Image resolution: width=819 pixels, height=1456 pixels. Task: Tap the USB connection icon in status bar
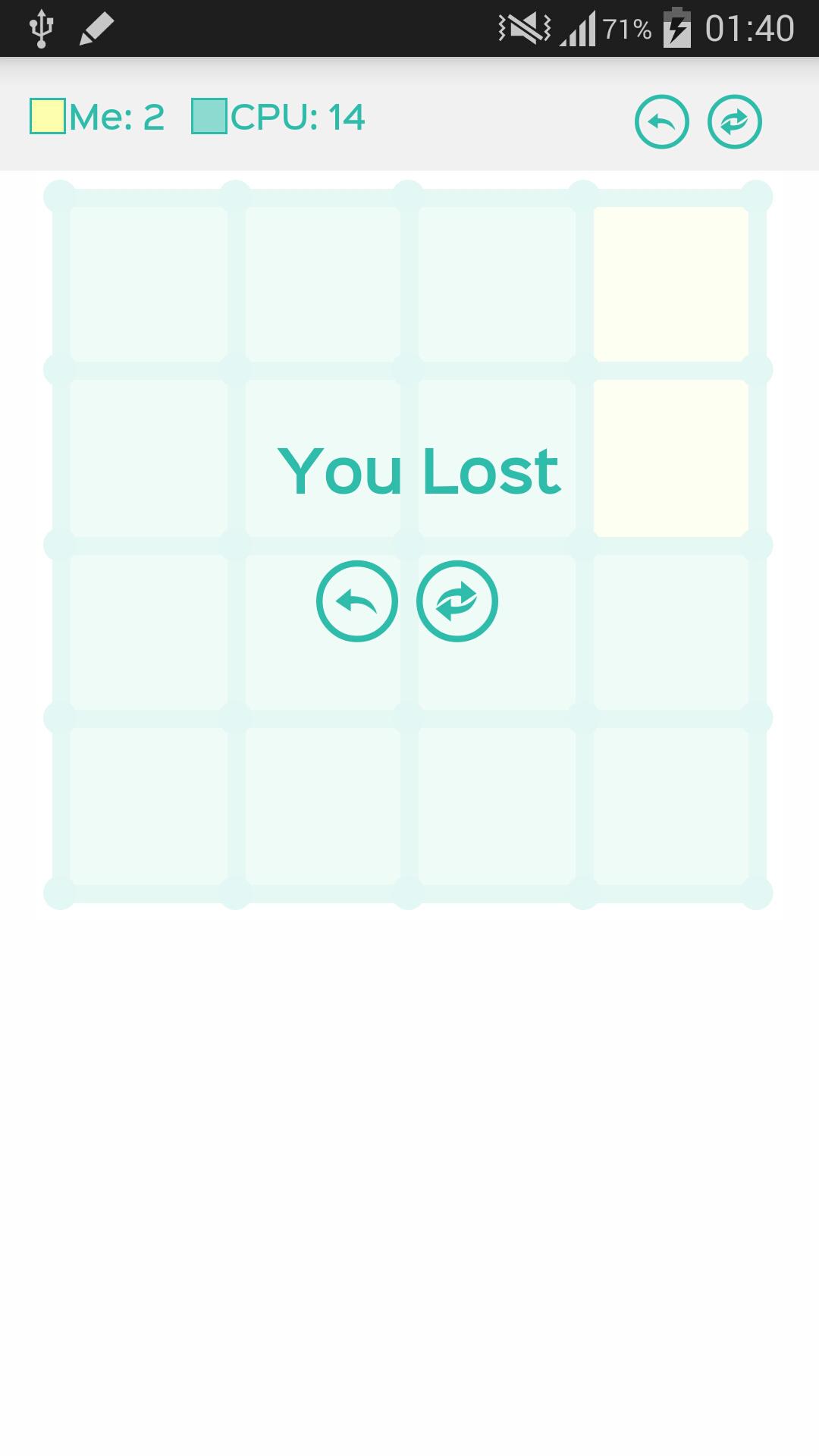point(42,27)
